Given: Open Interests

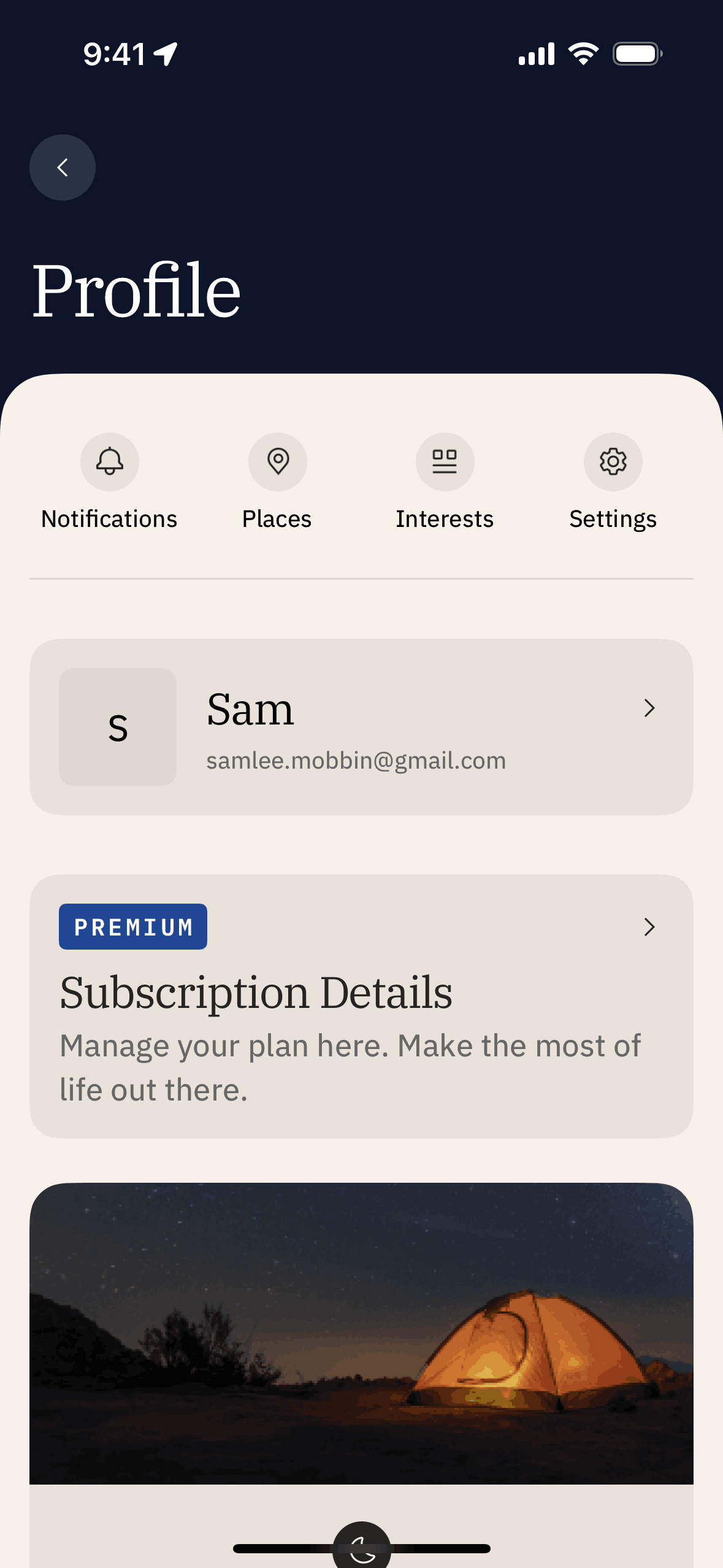Looking at the screenshot, I should tap(445, 482).
